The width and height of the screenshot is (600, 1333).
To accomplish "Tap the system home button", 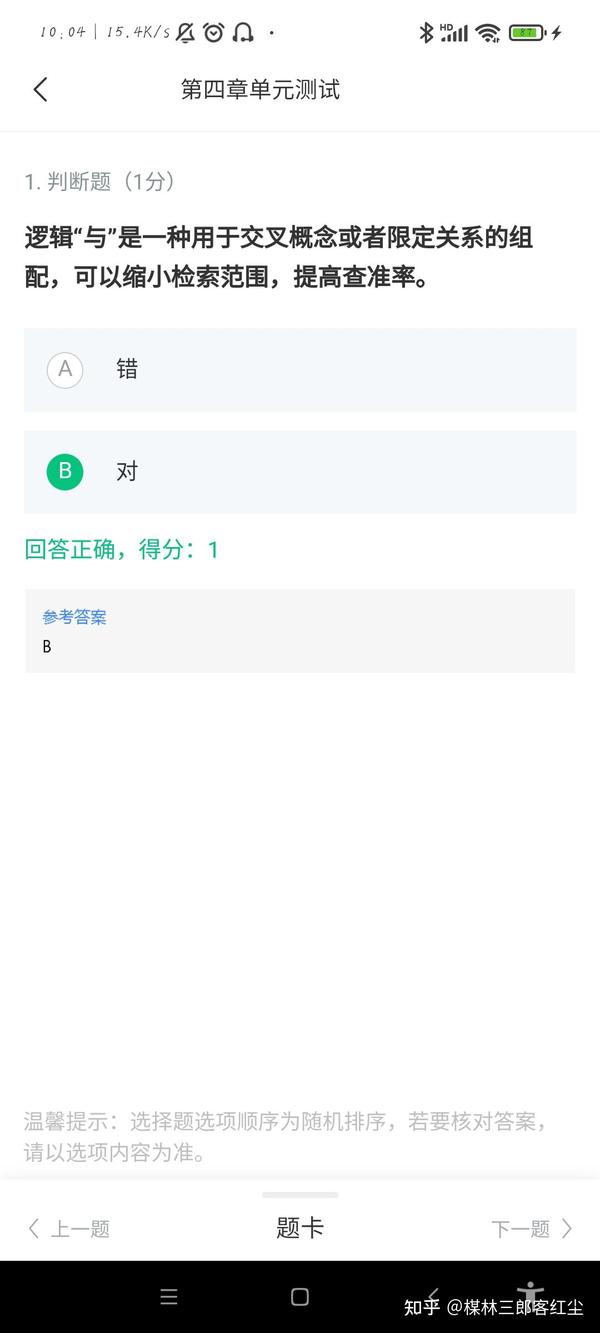I will pyautogui.click(x=300, y=1297).
